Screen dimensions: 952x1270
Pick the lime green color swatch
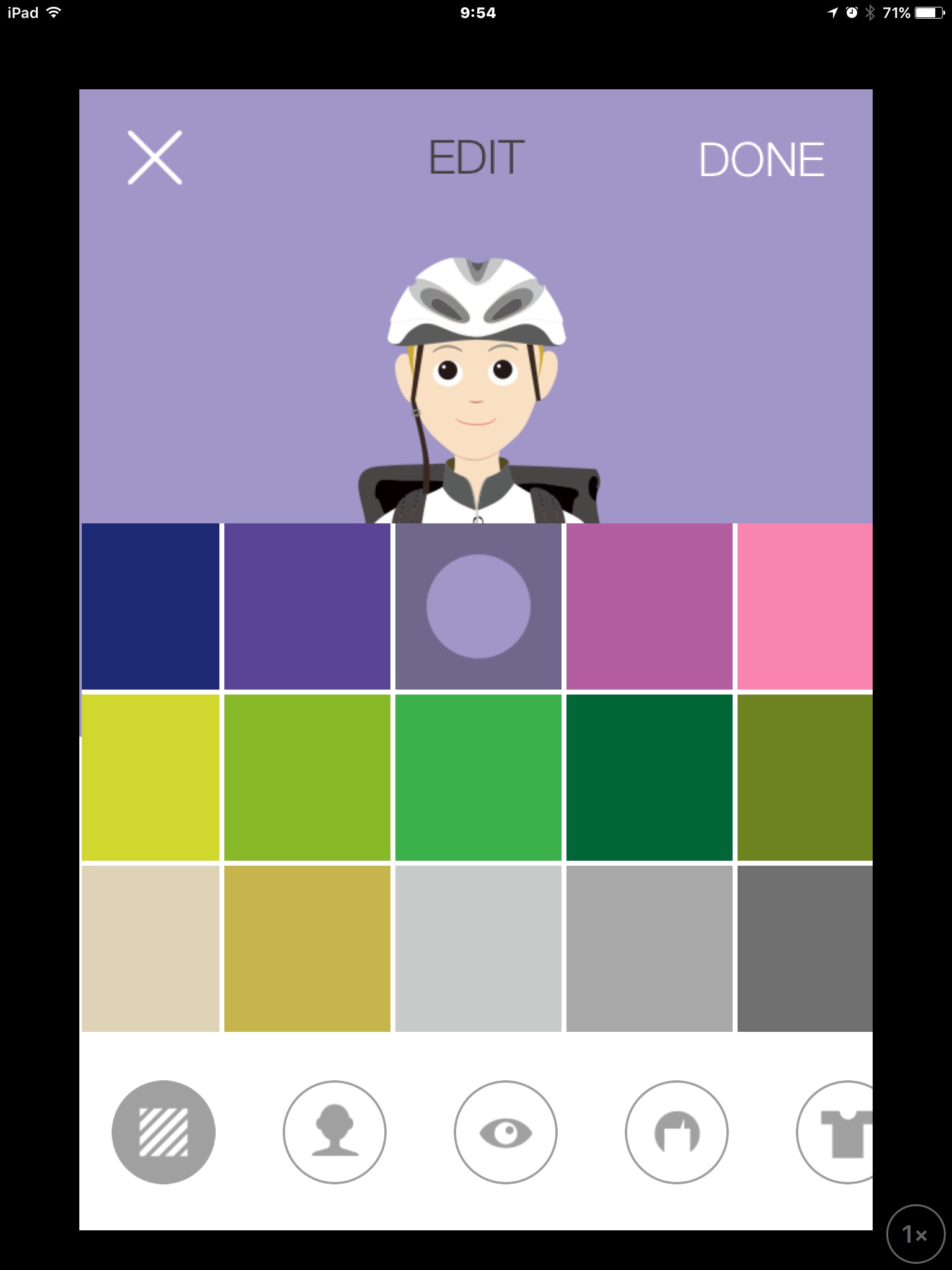pos(307,777)
